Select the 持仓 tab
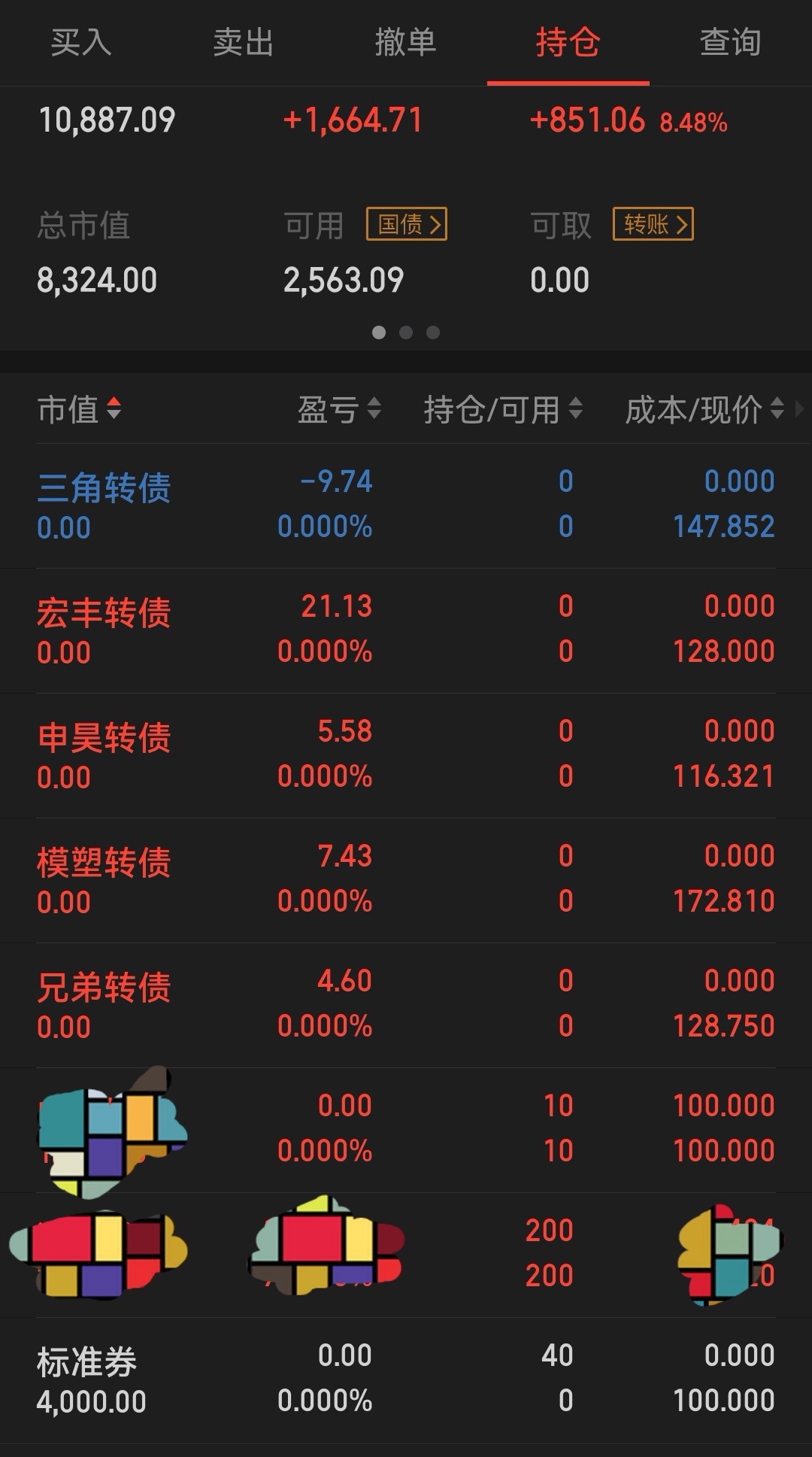The image size is (812, 1457). tap(568, 42)
